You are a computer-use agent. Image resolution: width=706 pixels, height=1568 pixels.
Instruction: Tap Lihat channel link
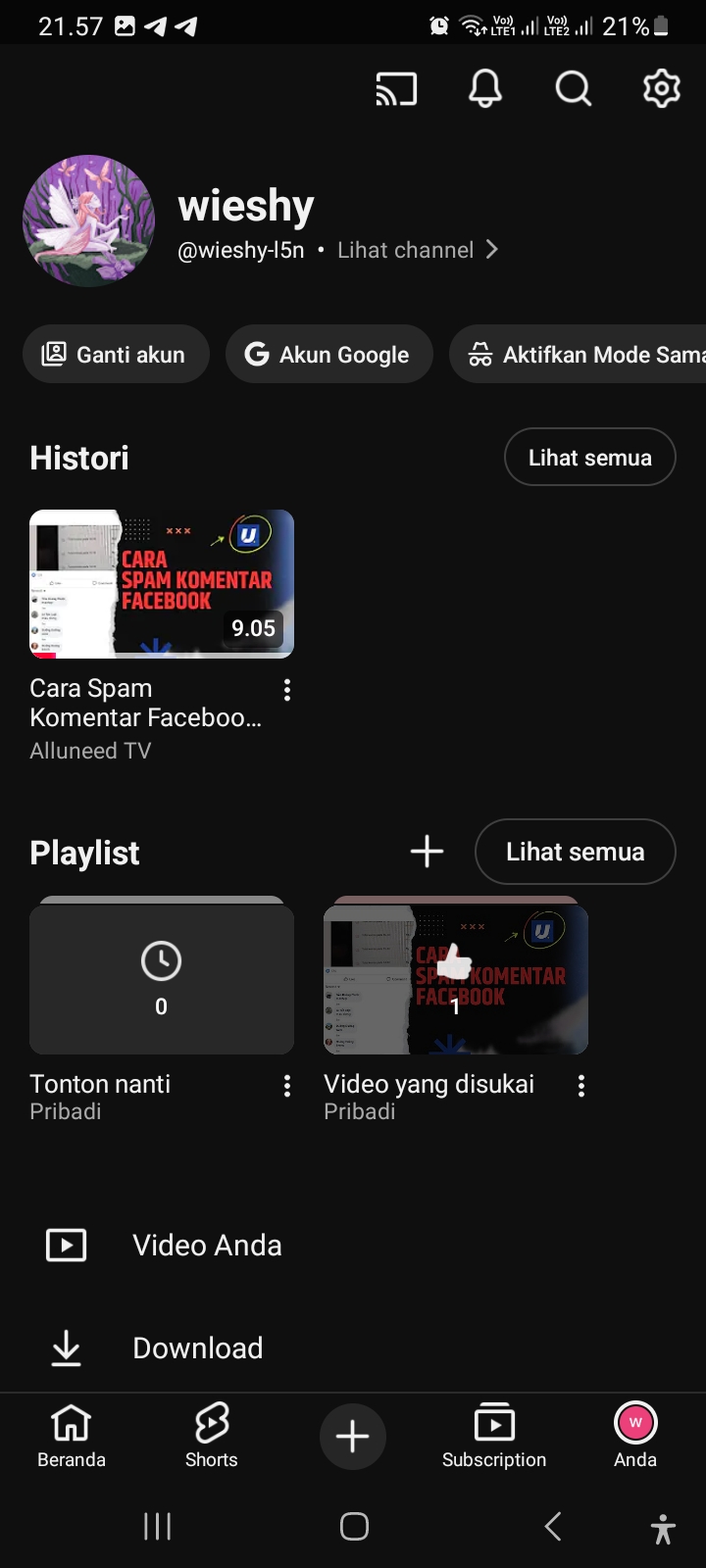418,251
